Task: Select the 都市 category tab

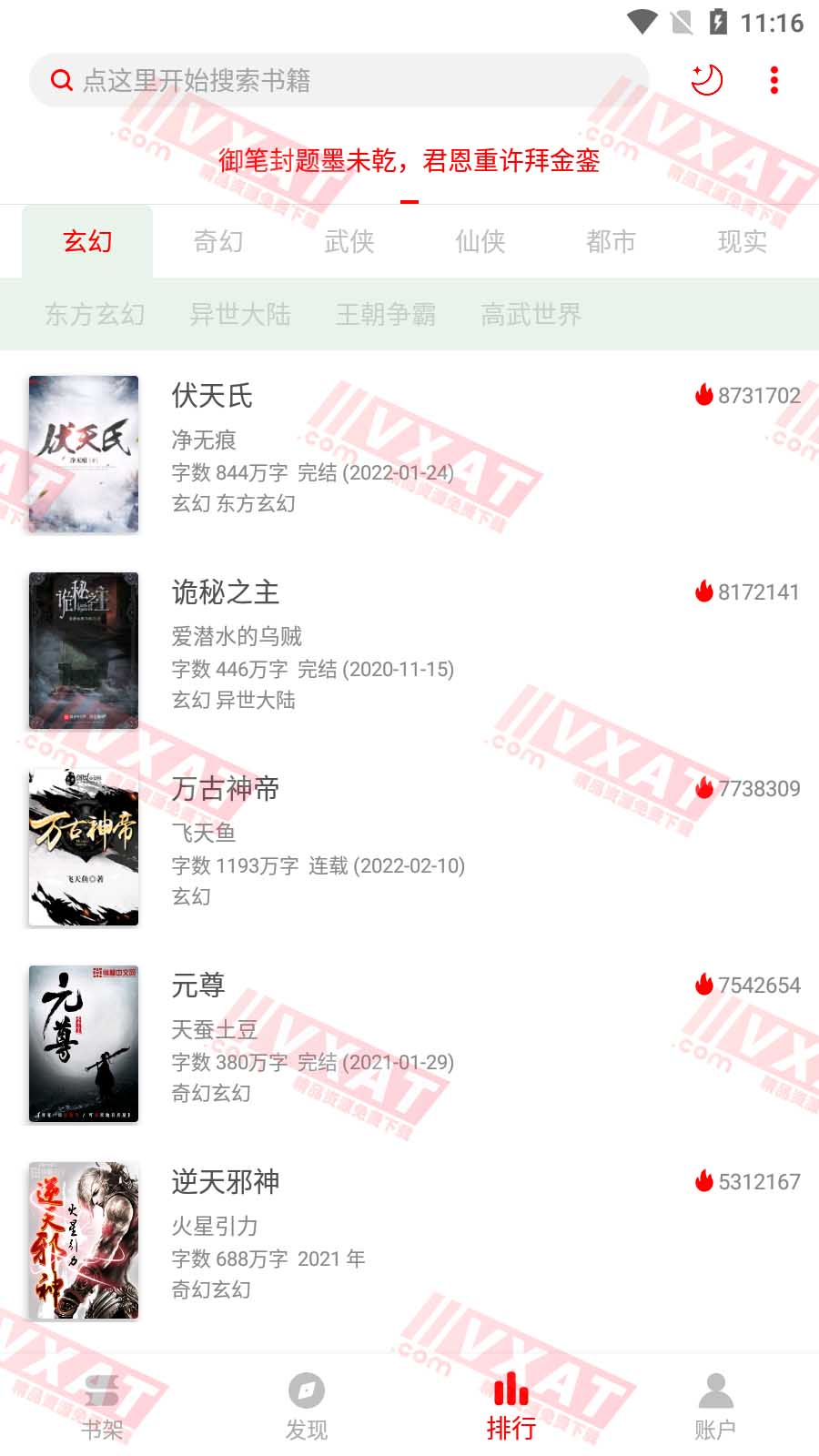Action: 611,242
